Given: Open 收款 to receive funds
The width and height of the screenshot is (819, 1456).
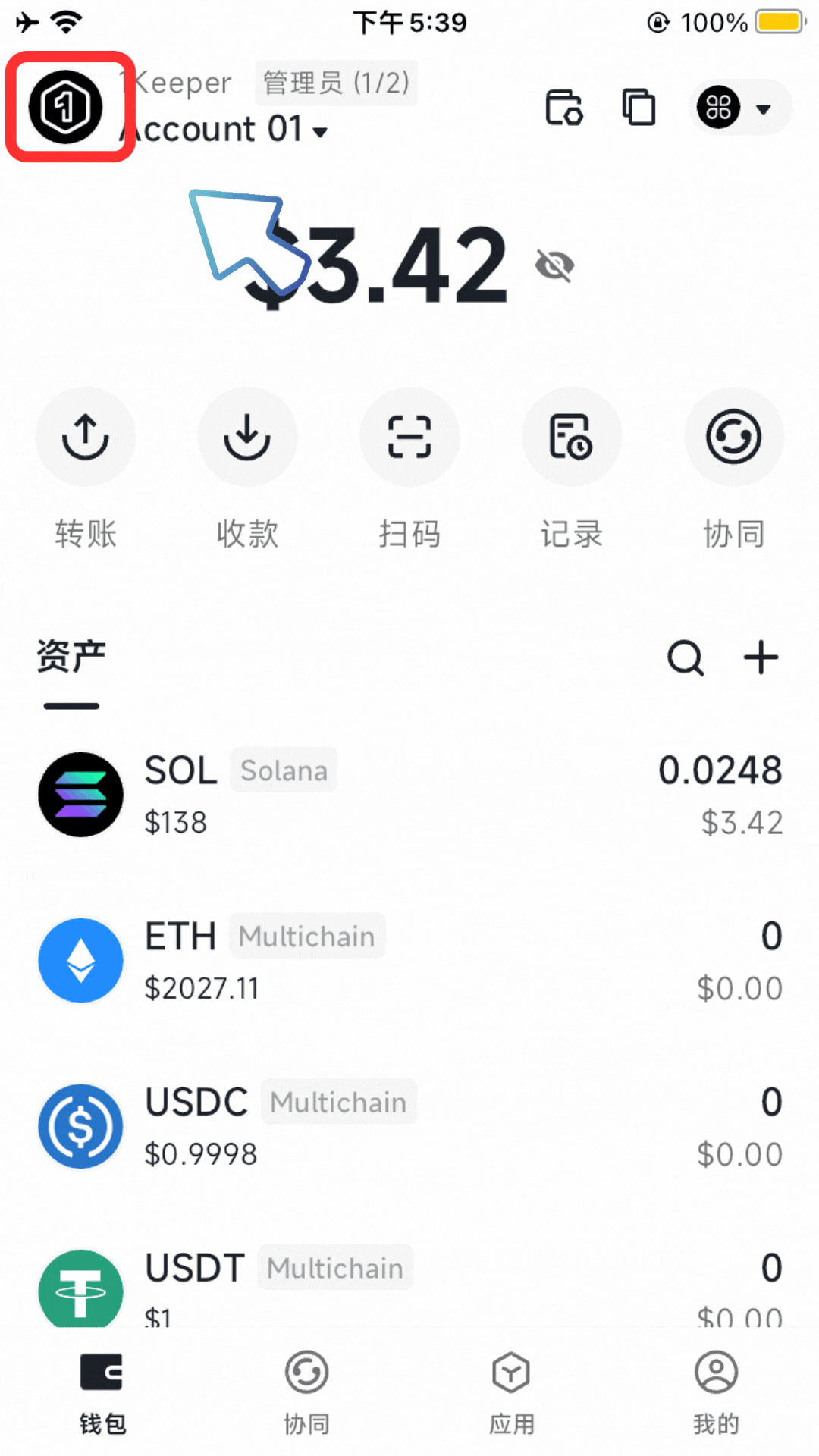Looking at the screenshot, I should click(247, 437).
